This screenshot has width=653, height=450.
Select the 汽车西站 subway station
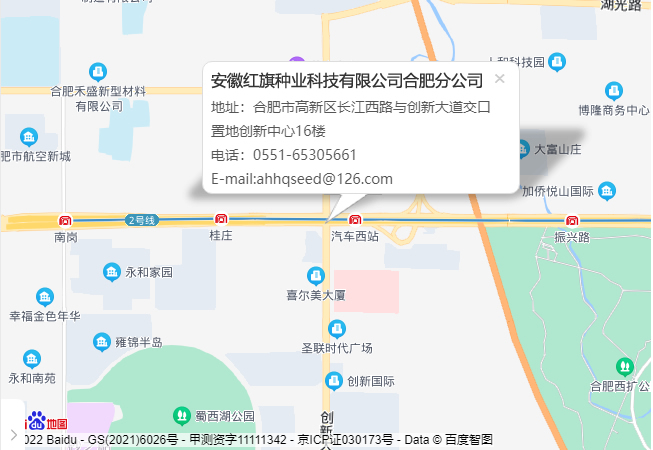[x=354, y=220]
